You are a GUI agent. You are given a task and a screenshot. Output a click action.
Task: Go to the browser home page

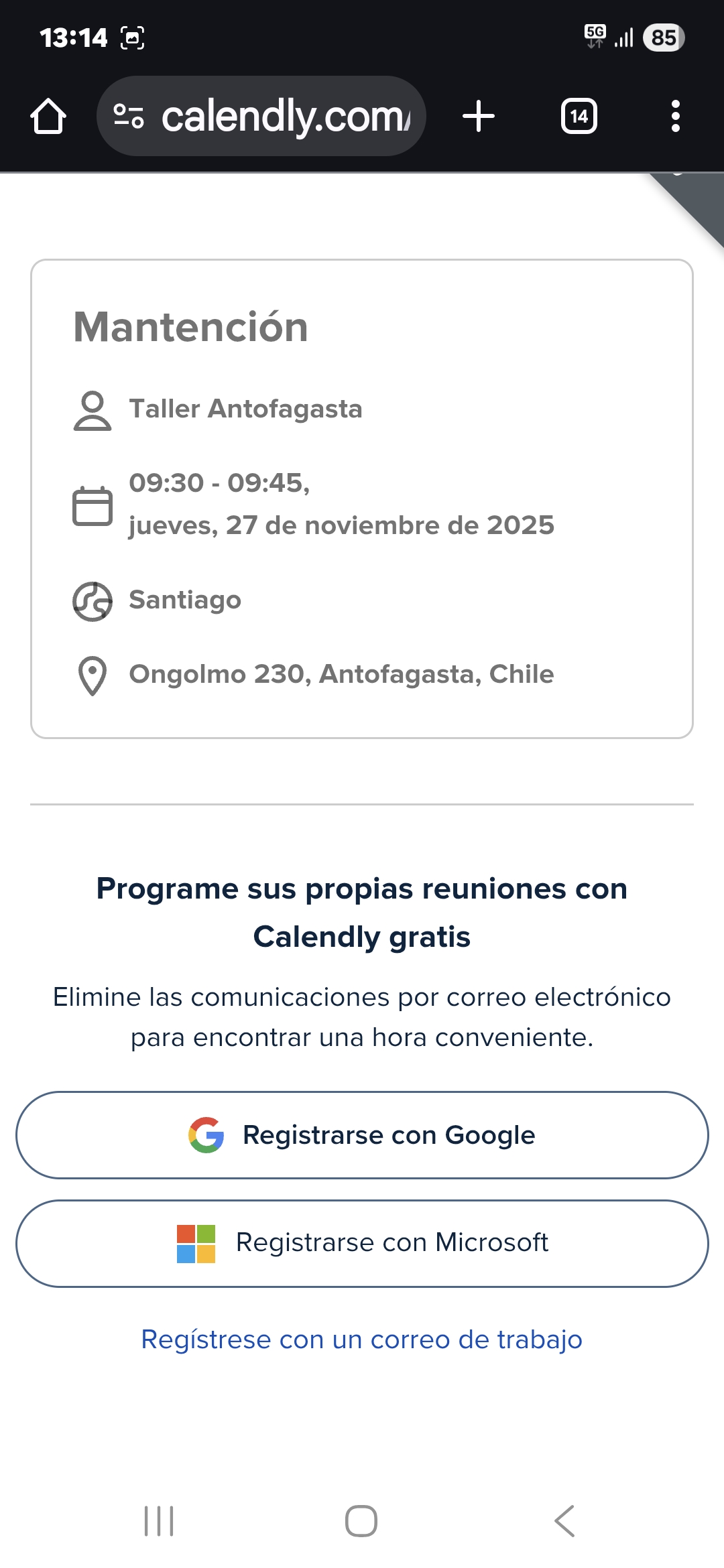pos(48,117)
